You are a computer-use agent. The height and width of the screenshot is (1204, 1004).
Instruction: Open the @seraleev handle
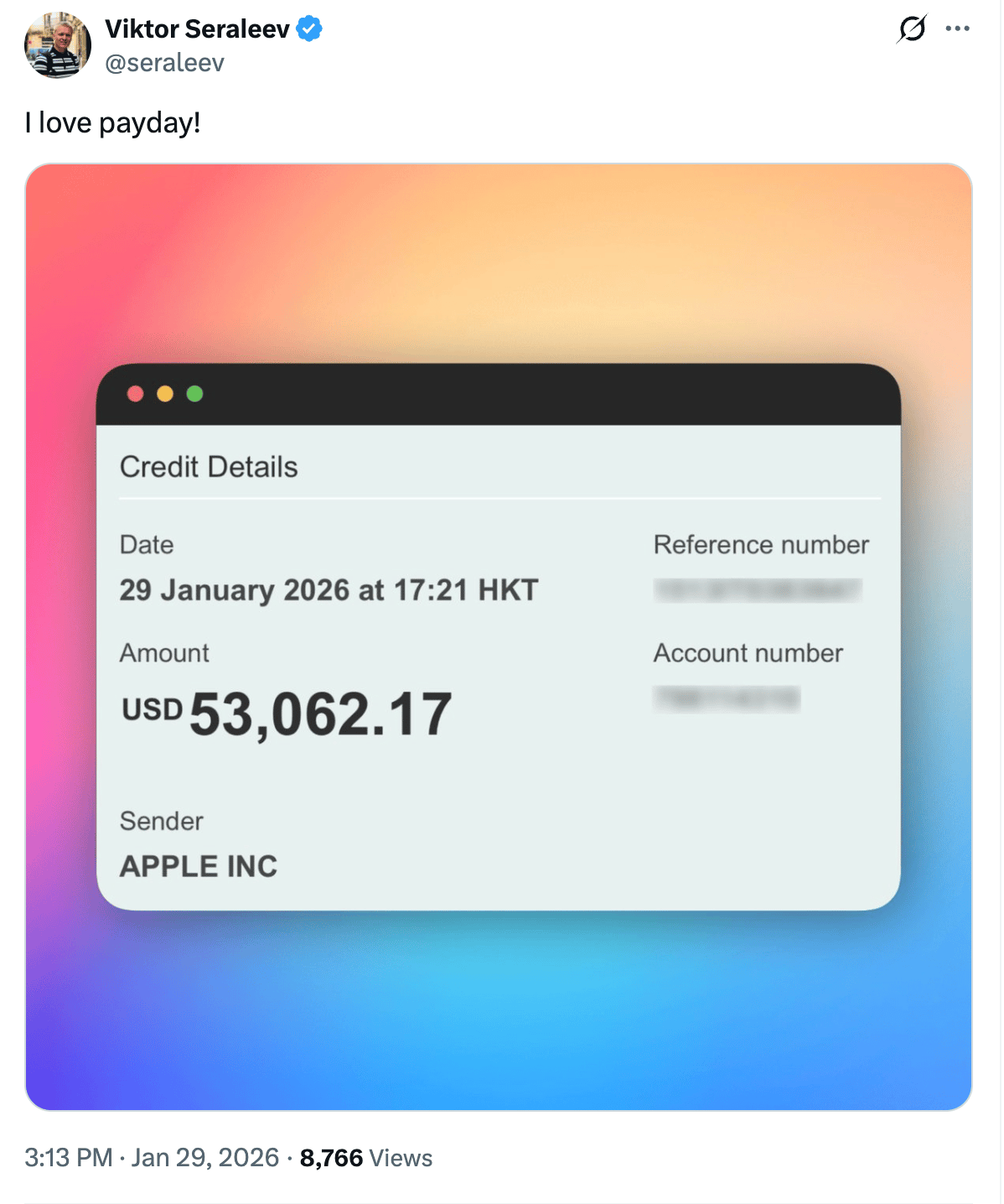point(164,63)
